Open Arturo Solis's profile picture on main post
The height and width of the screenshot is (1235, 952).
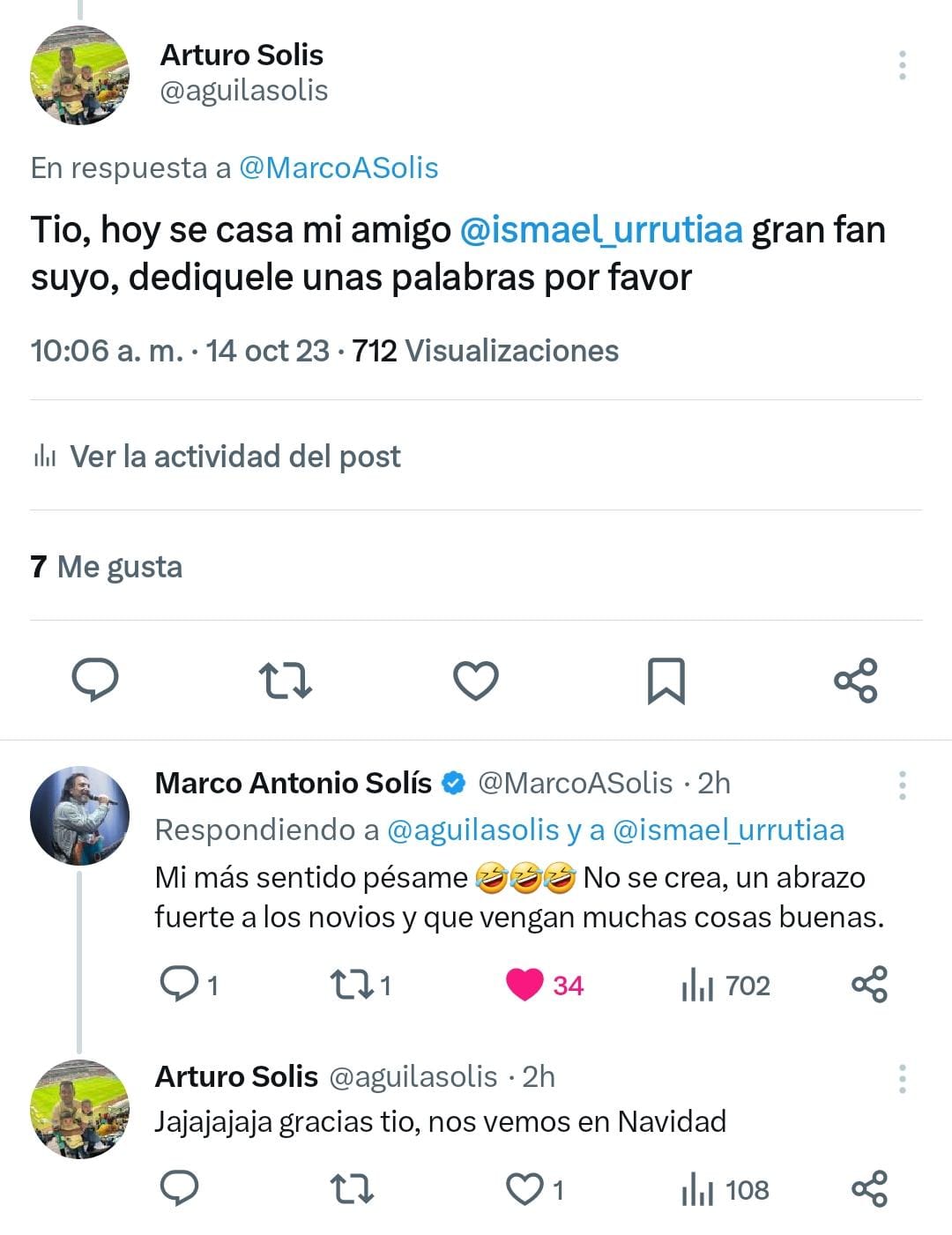[79, 76]
